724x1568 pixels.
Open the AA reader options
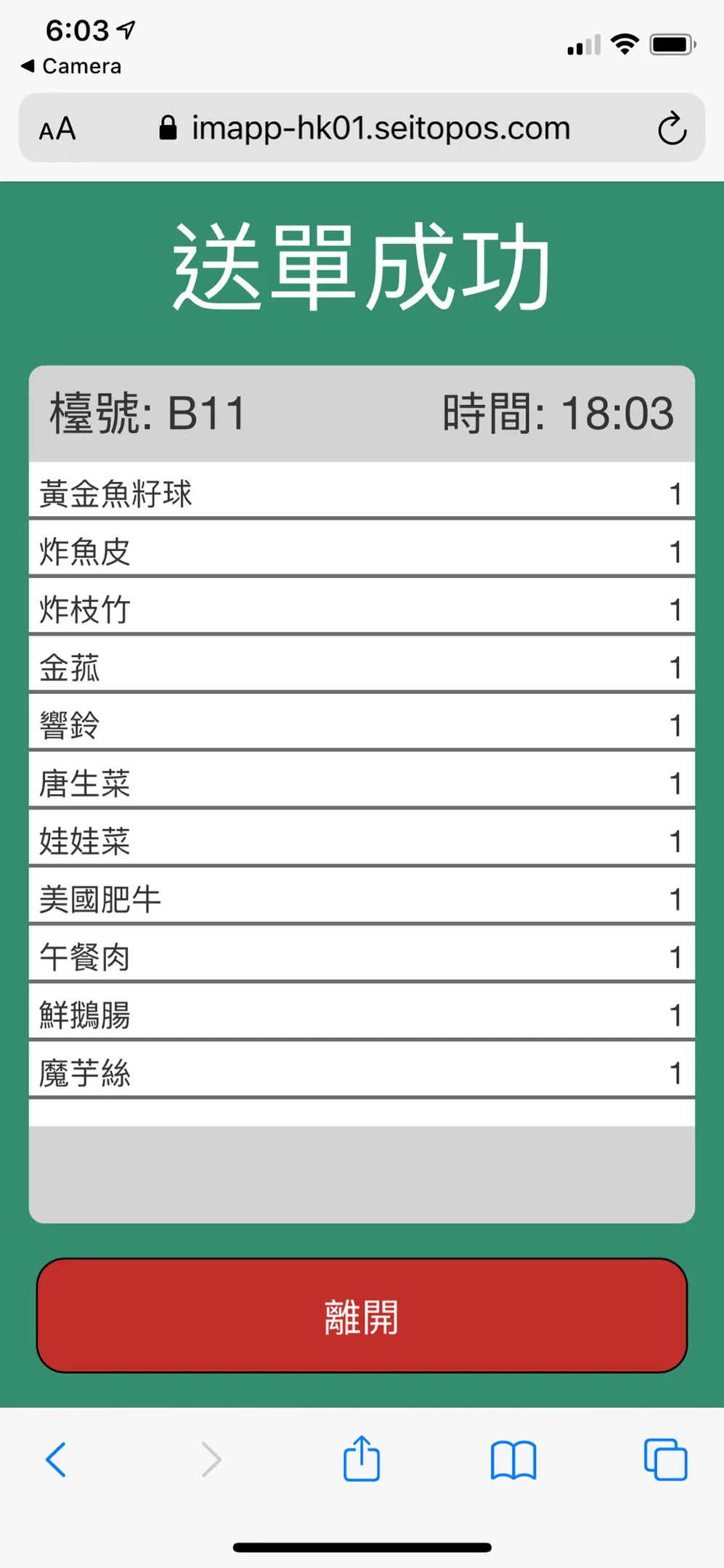point(57,129)
